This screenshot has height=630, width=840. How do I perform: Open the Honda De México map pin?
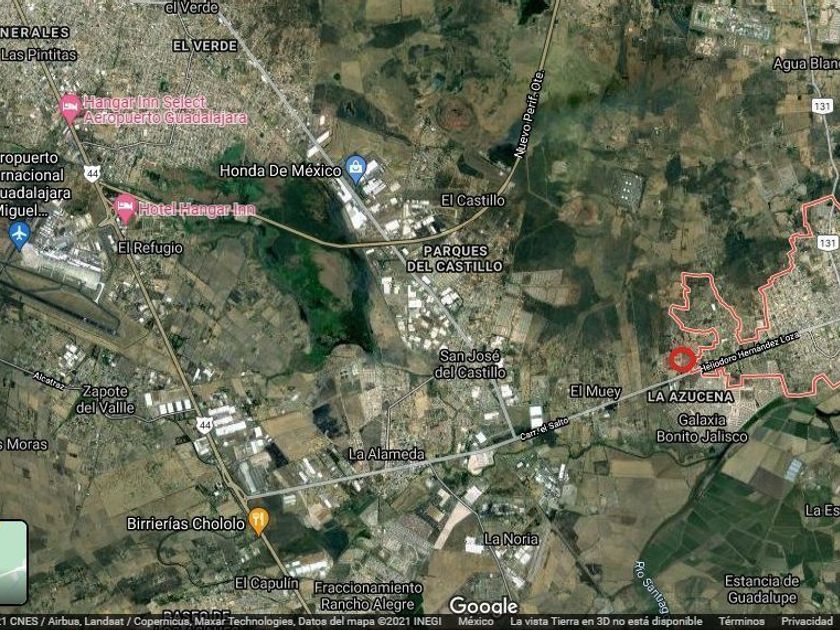click(x=355, y=169)
